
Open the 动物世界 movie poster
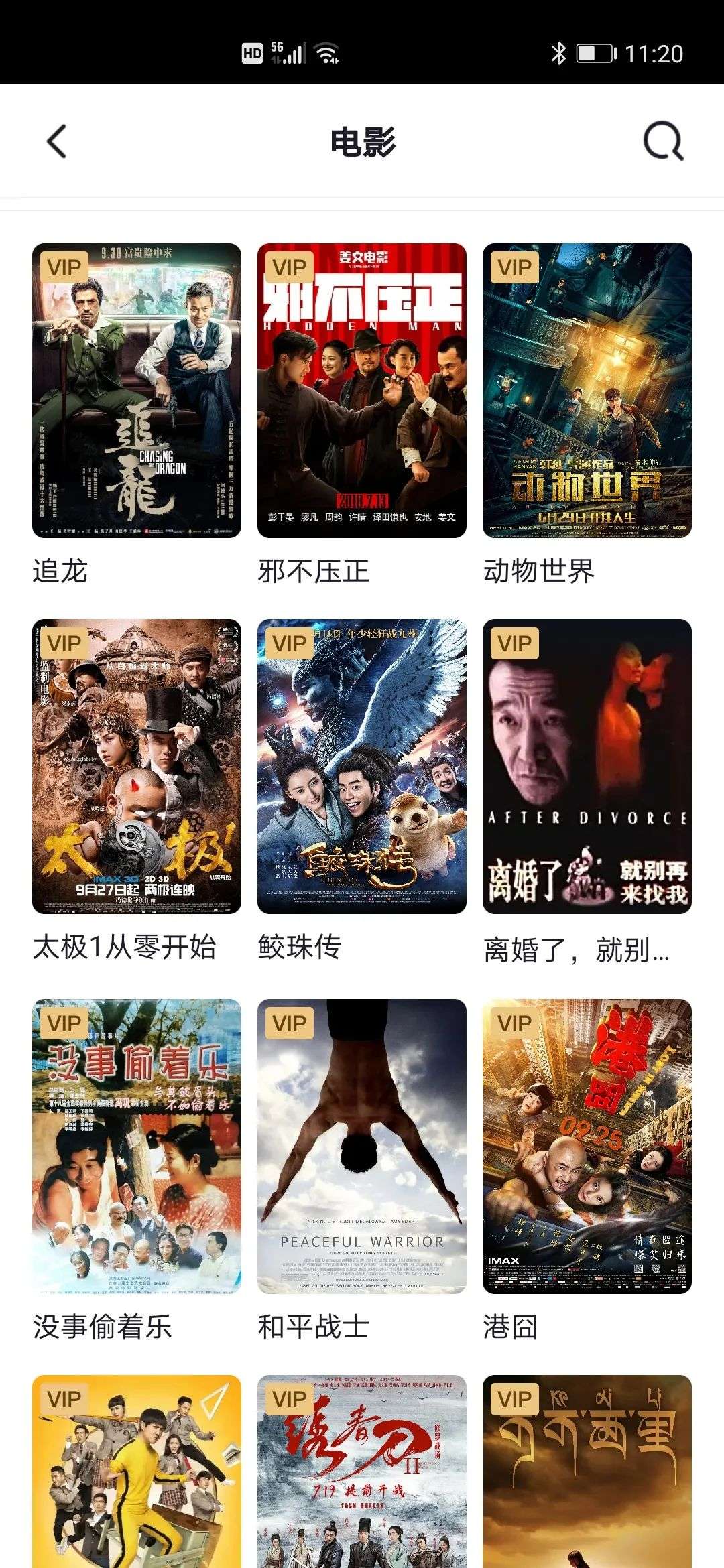(587, 390)
